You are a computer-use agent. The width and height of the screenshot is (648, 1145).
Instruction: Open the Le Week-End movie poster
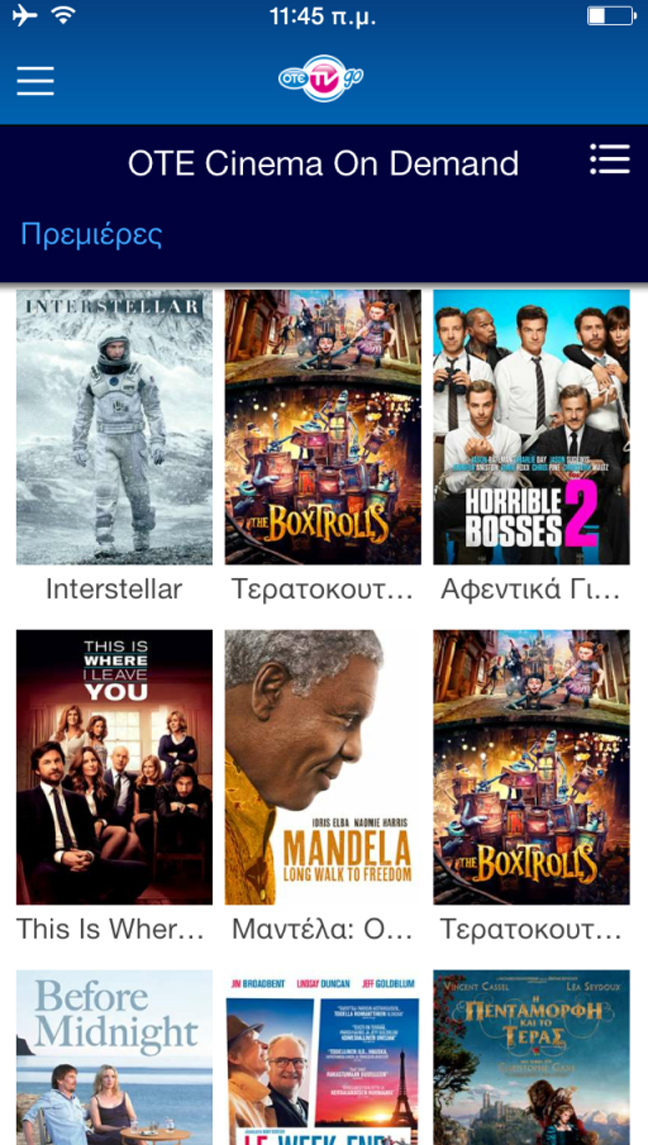point(323,1057)
